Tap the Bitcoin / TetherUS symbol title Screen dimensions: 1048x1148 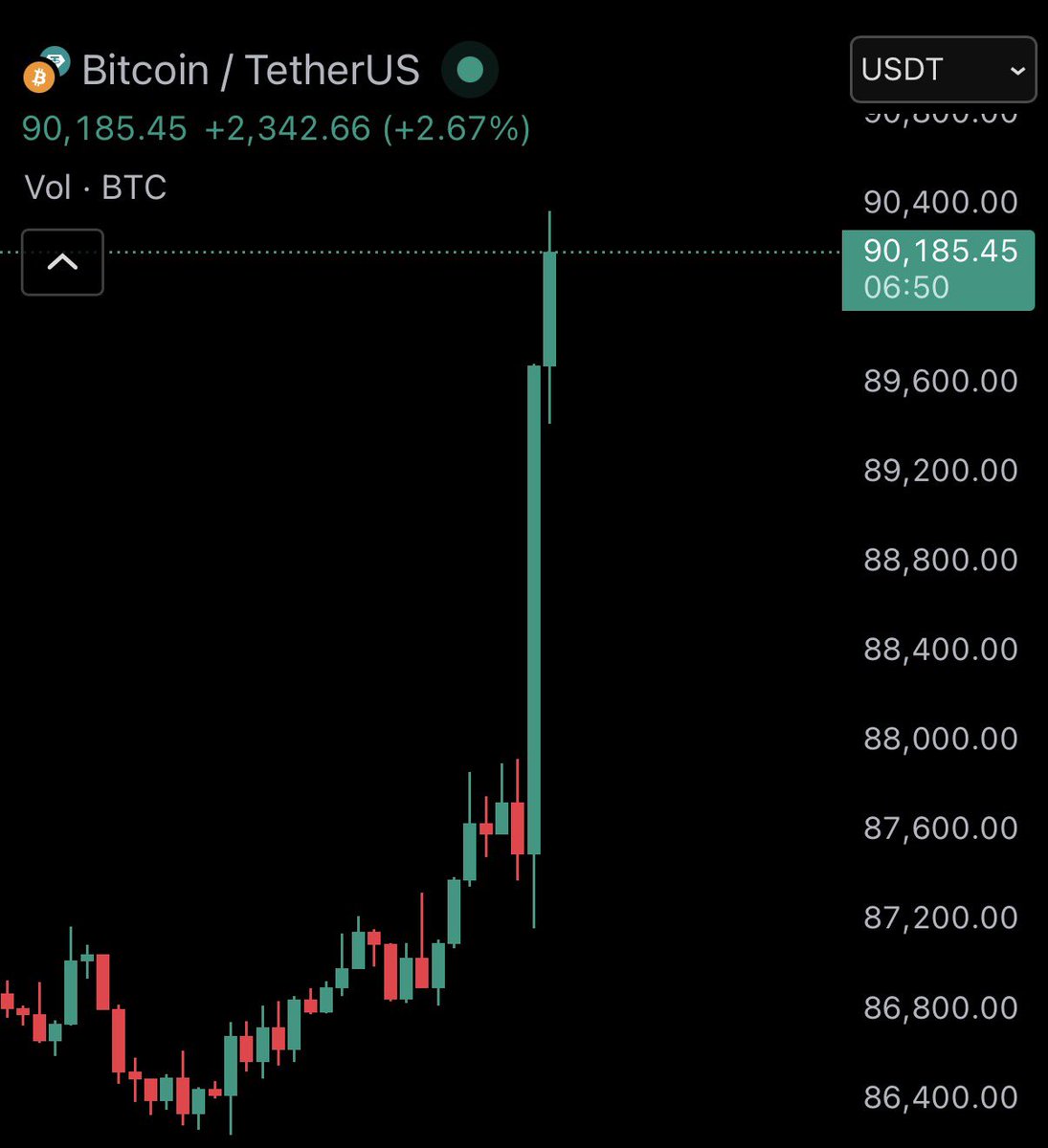point(250,70)
